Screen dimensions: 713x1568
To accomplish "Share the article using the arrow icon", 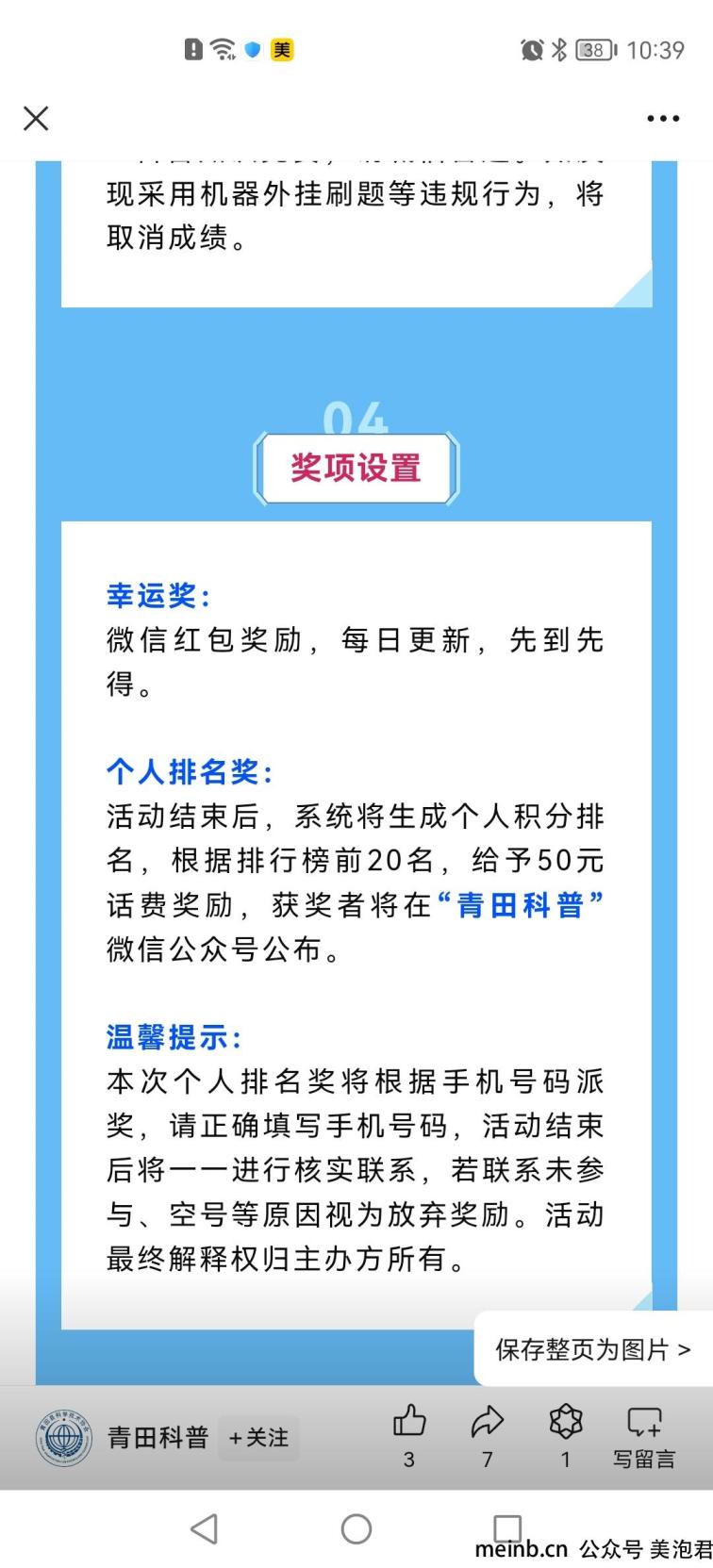I will (x=487, y=1422).
